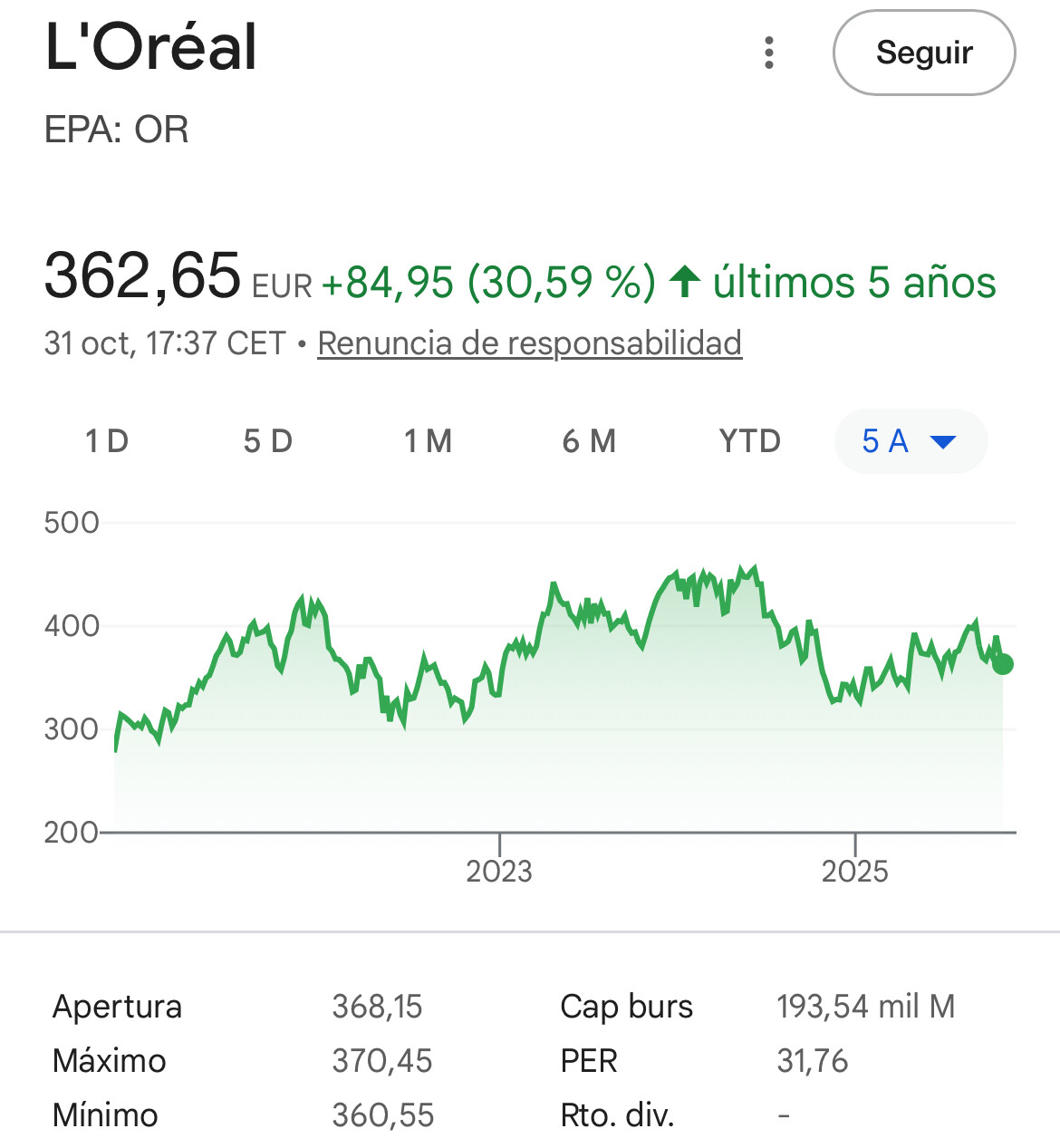Open the Renuncia de responsabilidad link

coord(529,343)
